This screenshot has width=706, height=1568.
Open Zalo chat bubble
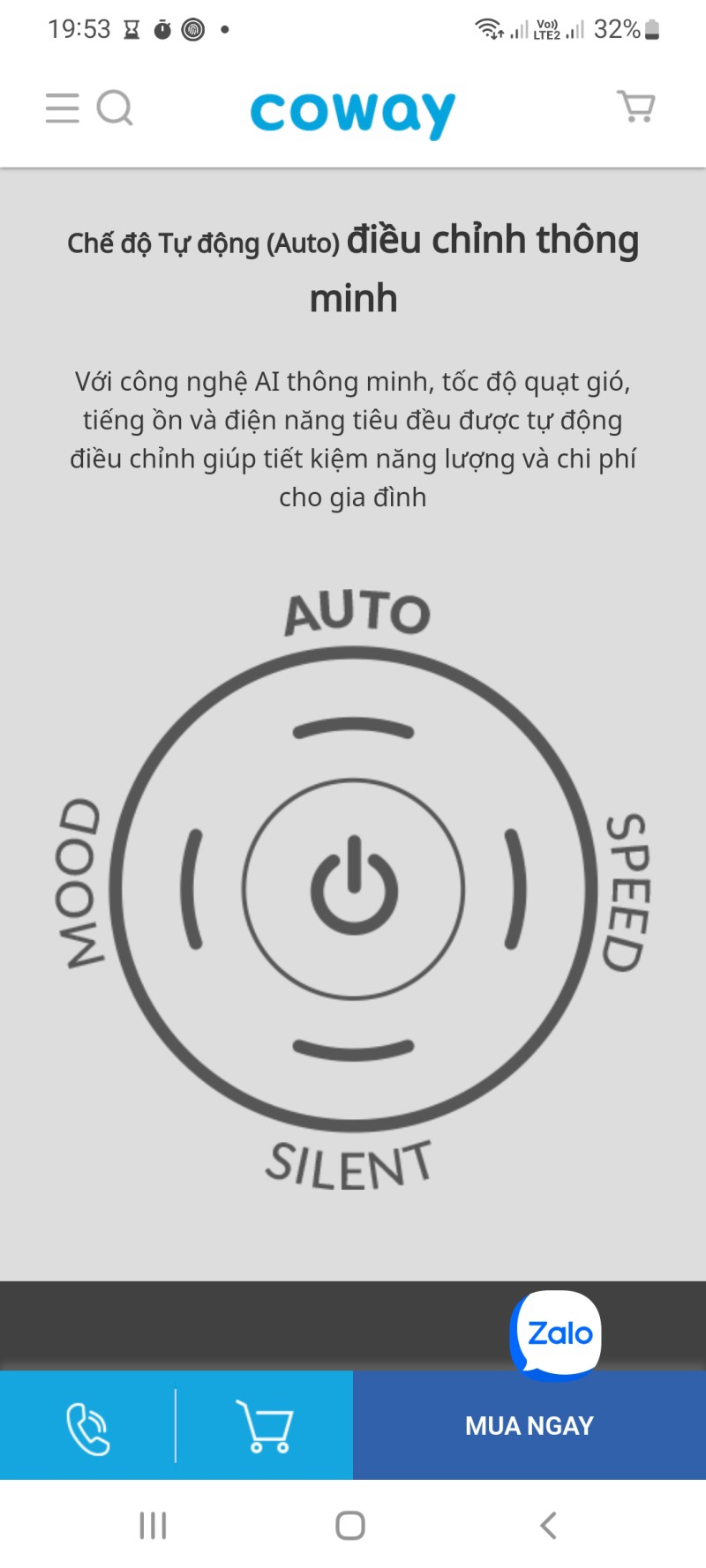[x=556, y=1333]
